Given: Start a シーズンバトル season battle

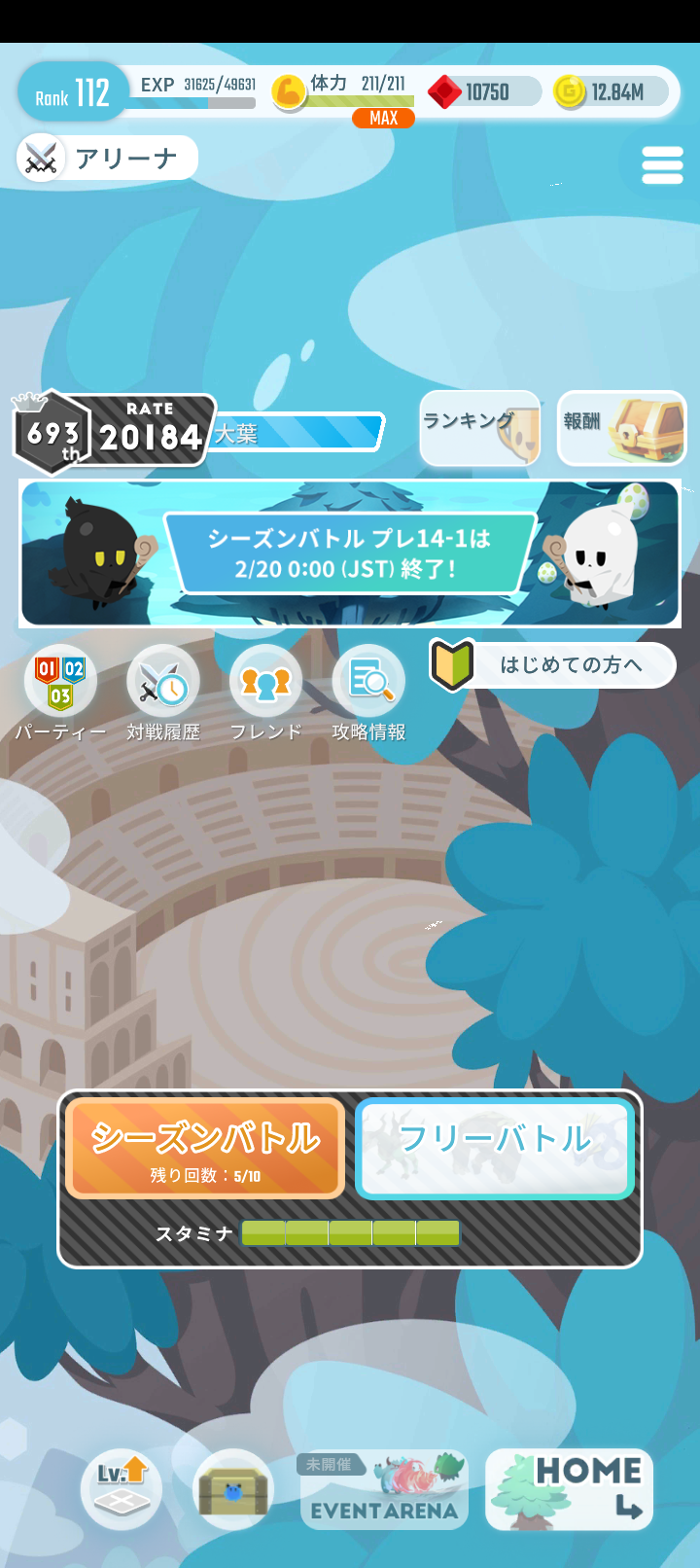Looking at the screenshot, I should coord(204,1148).
